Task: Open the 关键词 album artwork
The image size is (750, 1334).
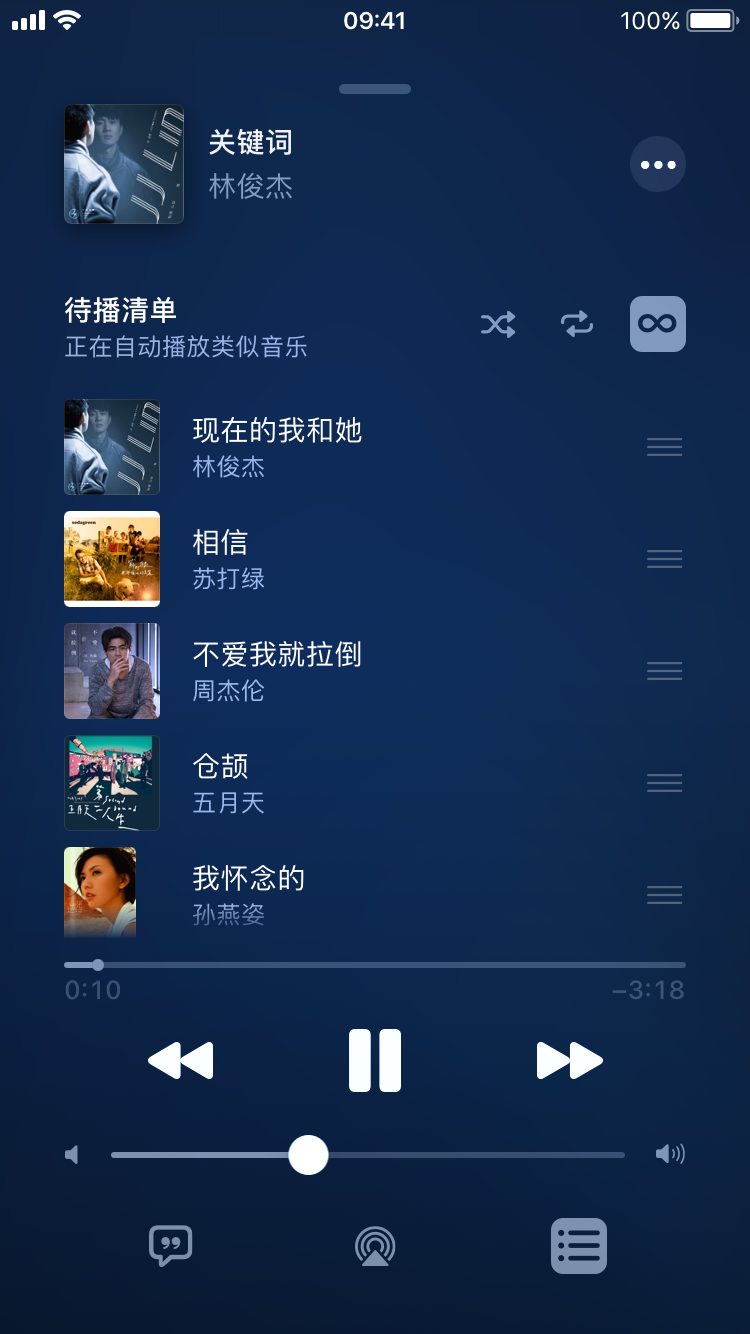Action: click(124, 164)
